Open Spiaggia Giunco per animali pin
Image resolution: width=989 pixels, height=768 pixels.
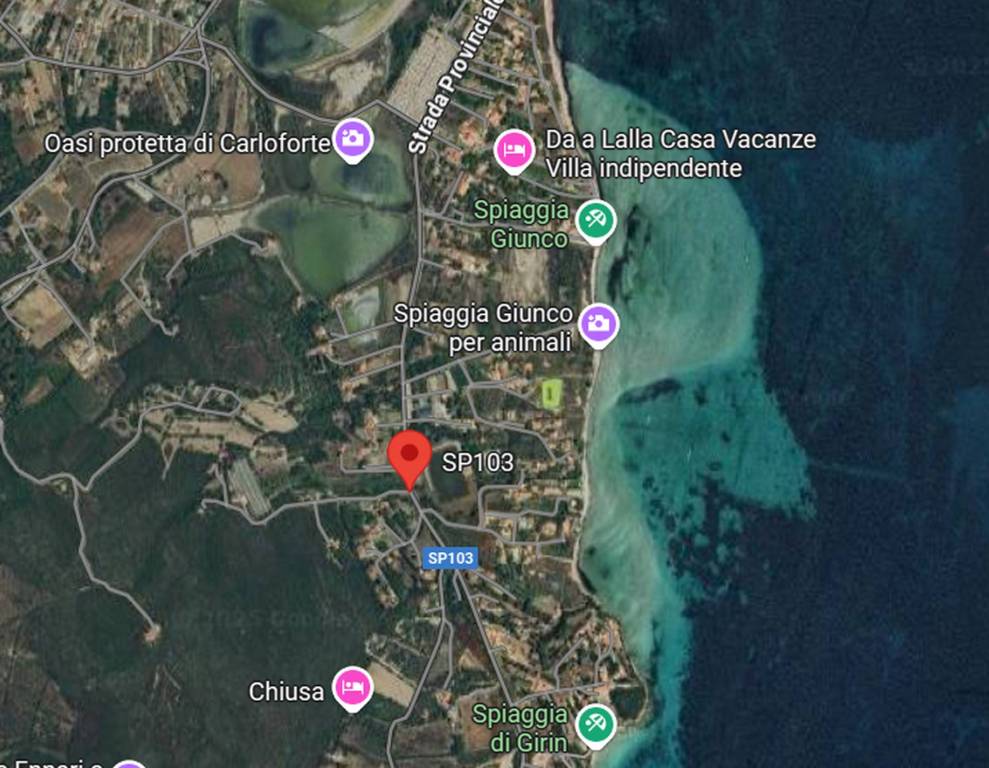(x=598, y=322)
